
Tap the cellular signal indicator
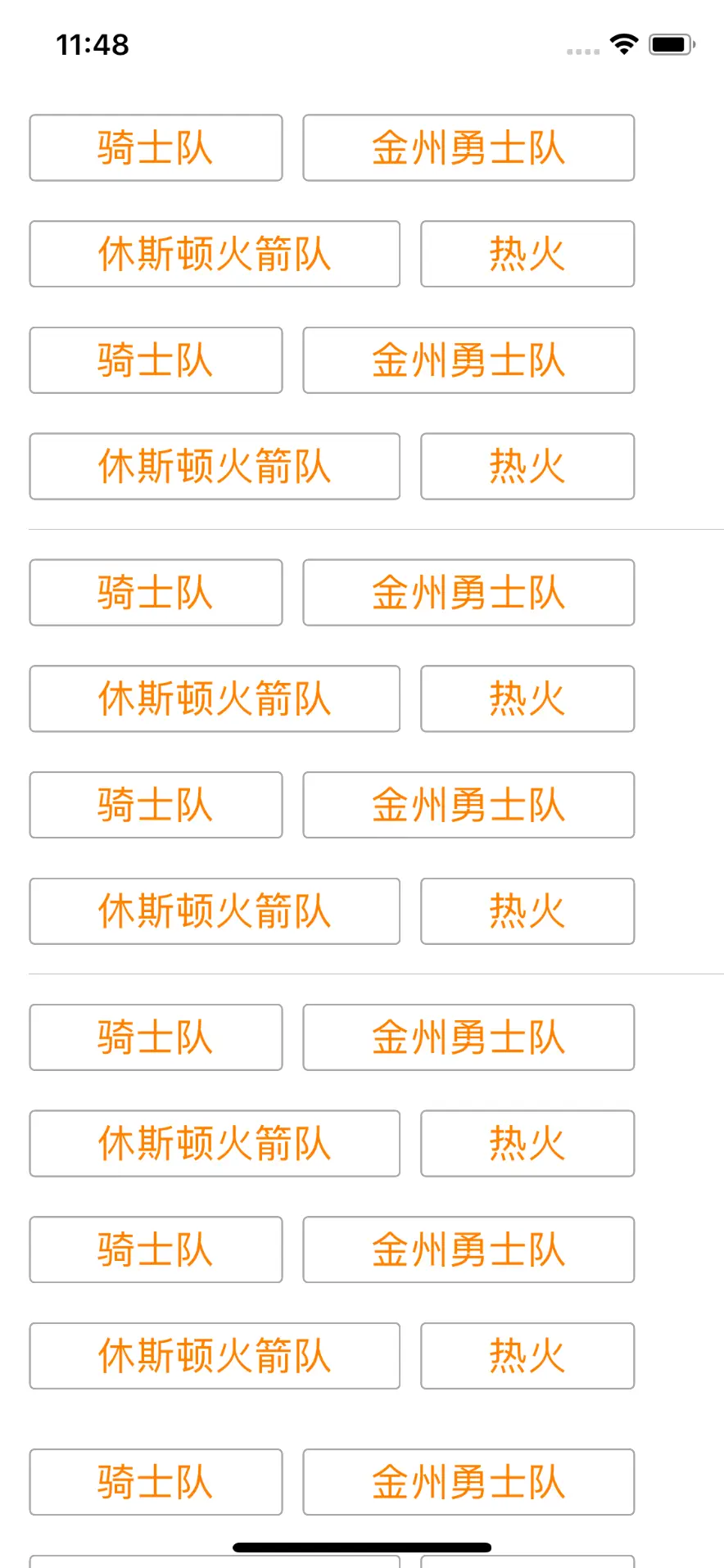[x=581, y=51]
